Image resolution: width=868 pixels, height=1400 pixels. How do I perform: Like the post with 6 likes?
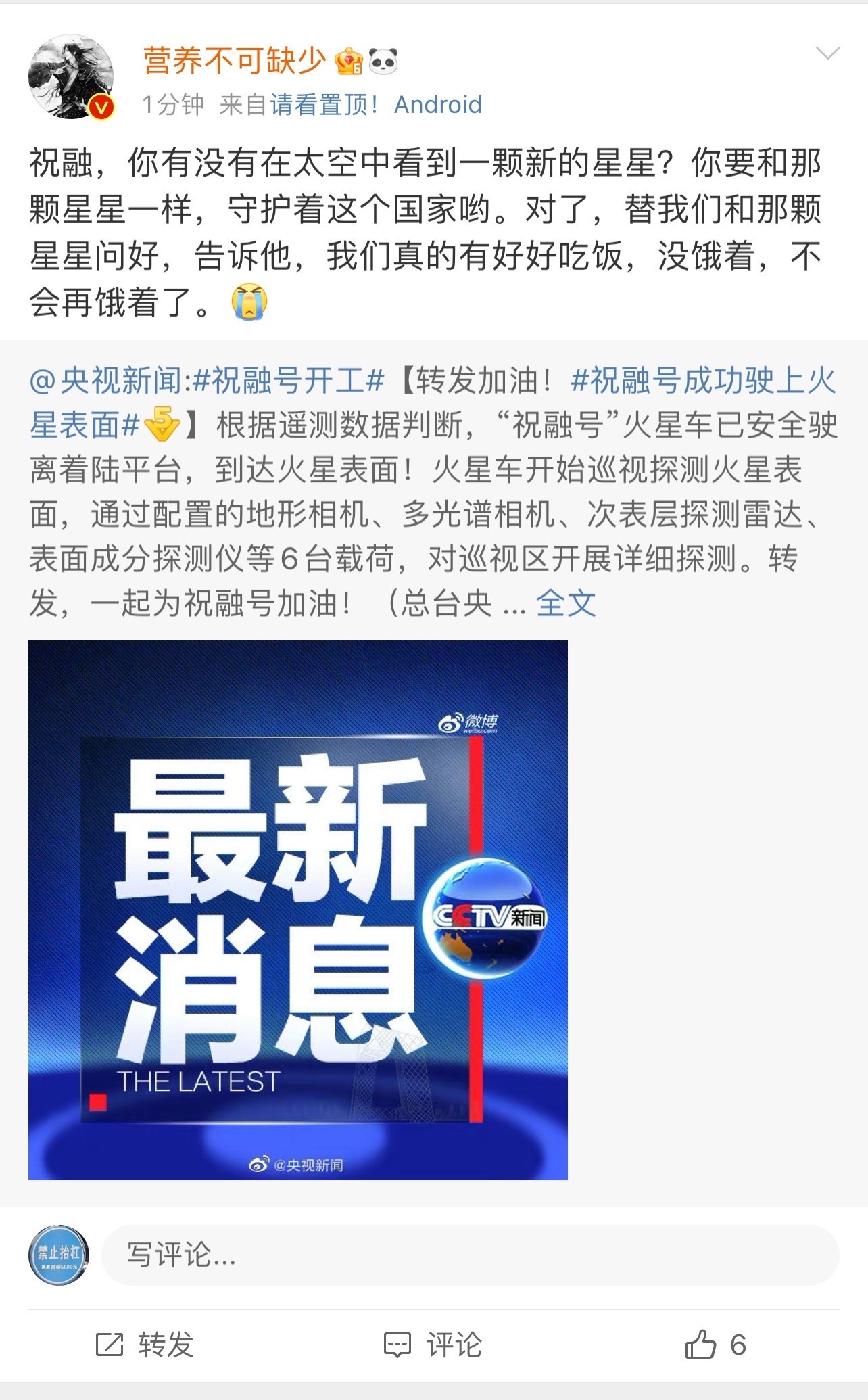pyautogui.click(x=715, y=1345)
